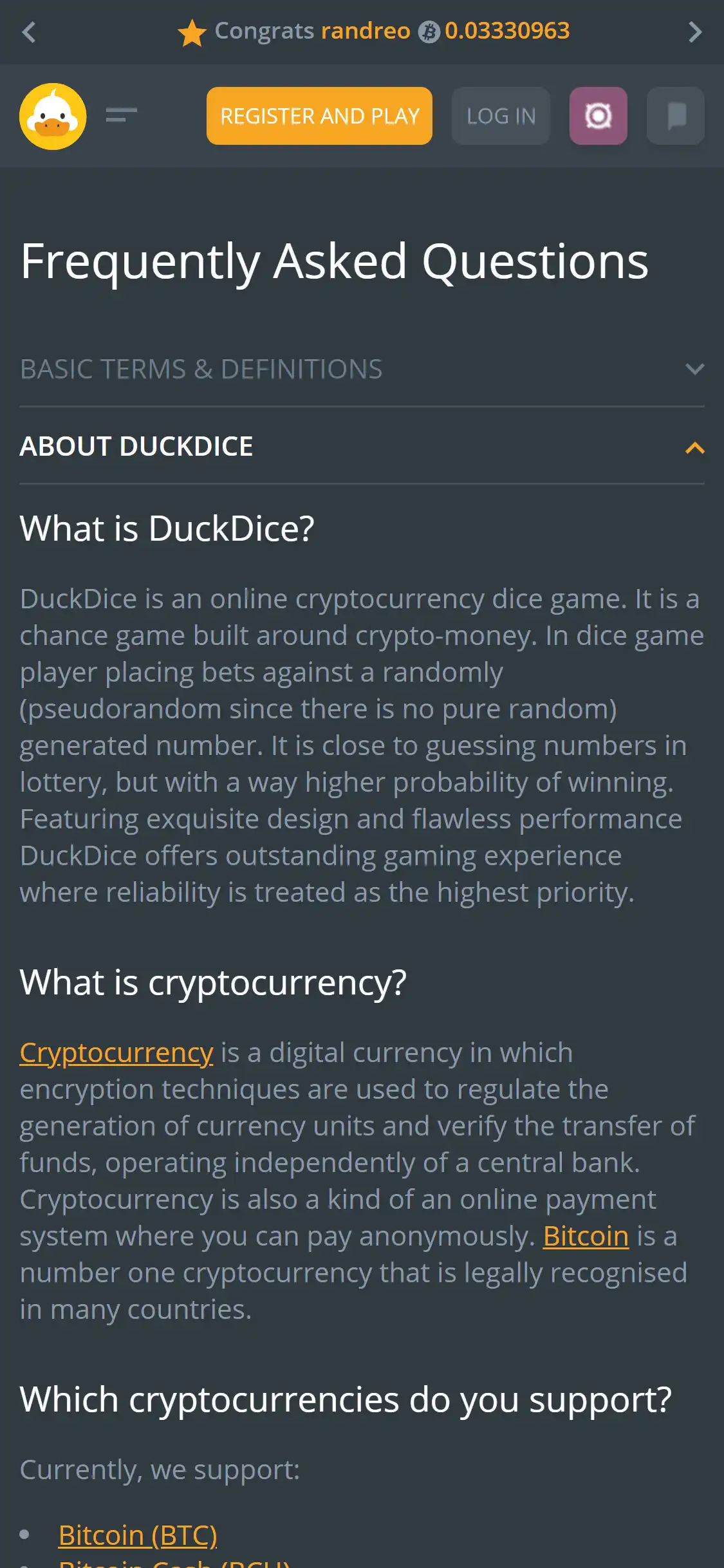
Task: Show the previous congrats announcement
Action: (x=28, y=32)
